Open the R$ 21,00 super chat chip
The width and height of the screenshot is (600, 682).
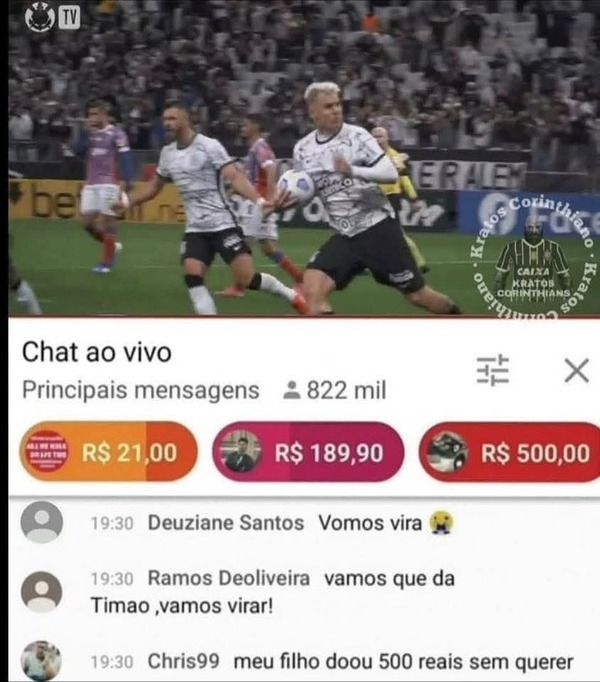pos(98,453)
